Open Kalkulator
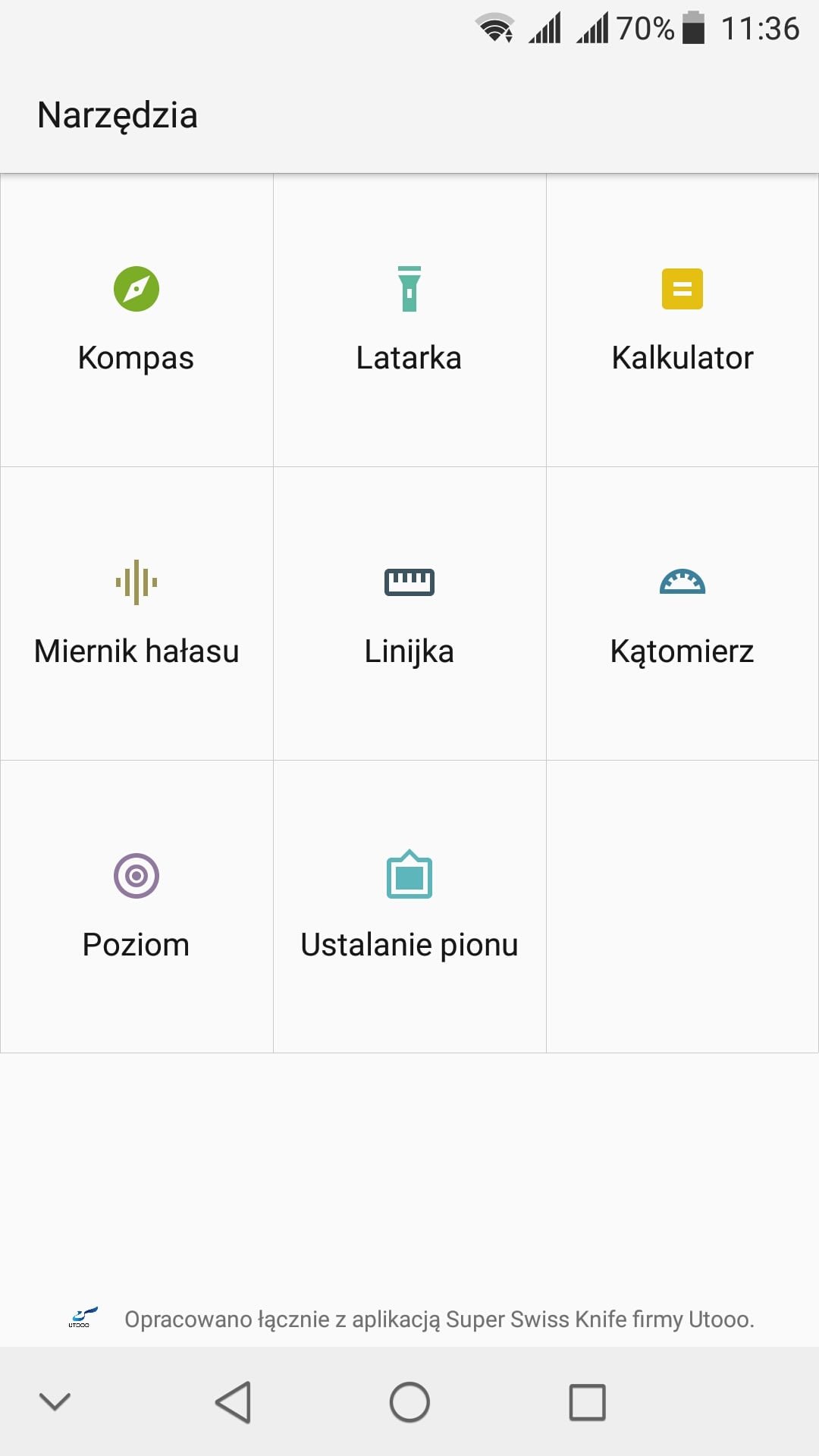 pyautogui.click(x=682, y=320)
